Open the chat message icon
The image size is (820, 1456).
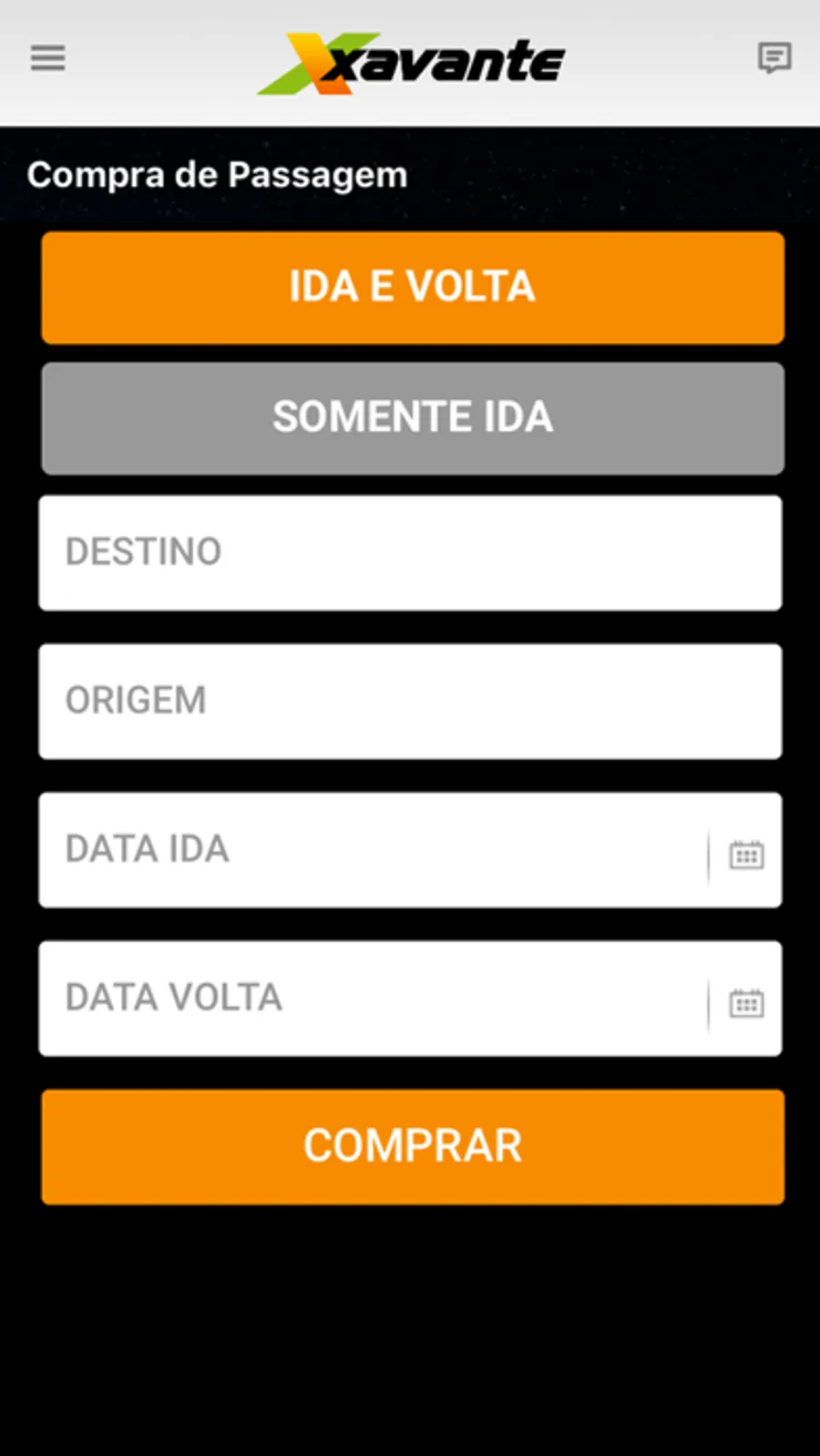(x=774, y=58)
